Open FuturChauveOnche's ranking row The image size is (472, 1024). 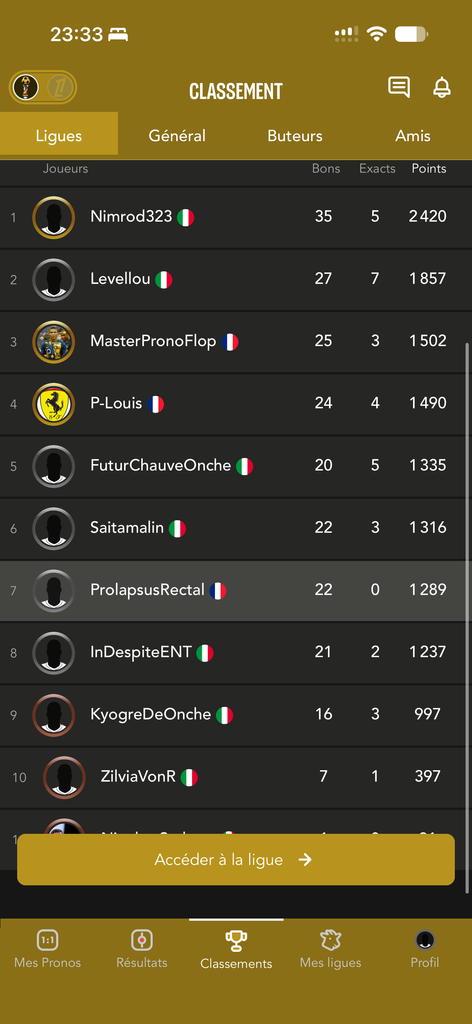click(x=236, y=466)
